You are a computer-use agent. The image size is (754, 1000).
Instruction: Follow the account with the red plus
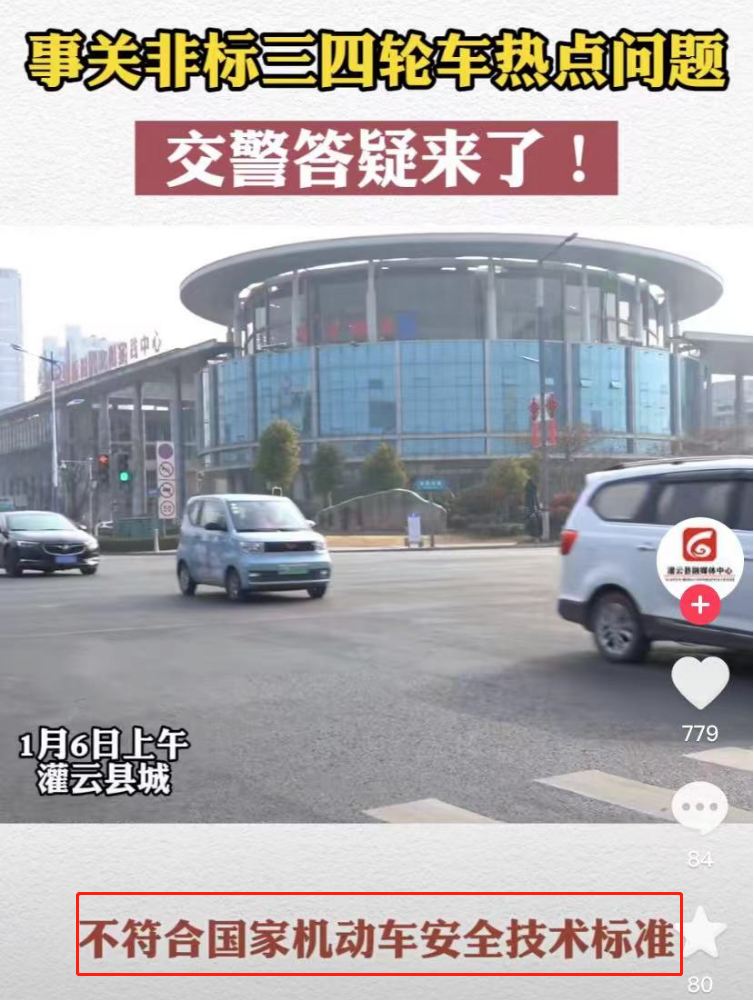point(700,606)
